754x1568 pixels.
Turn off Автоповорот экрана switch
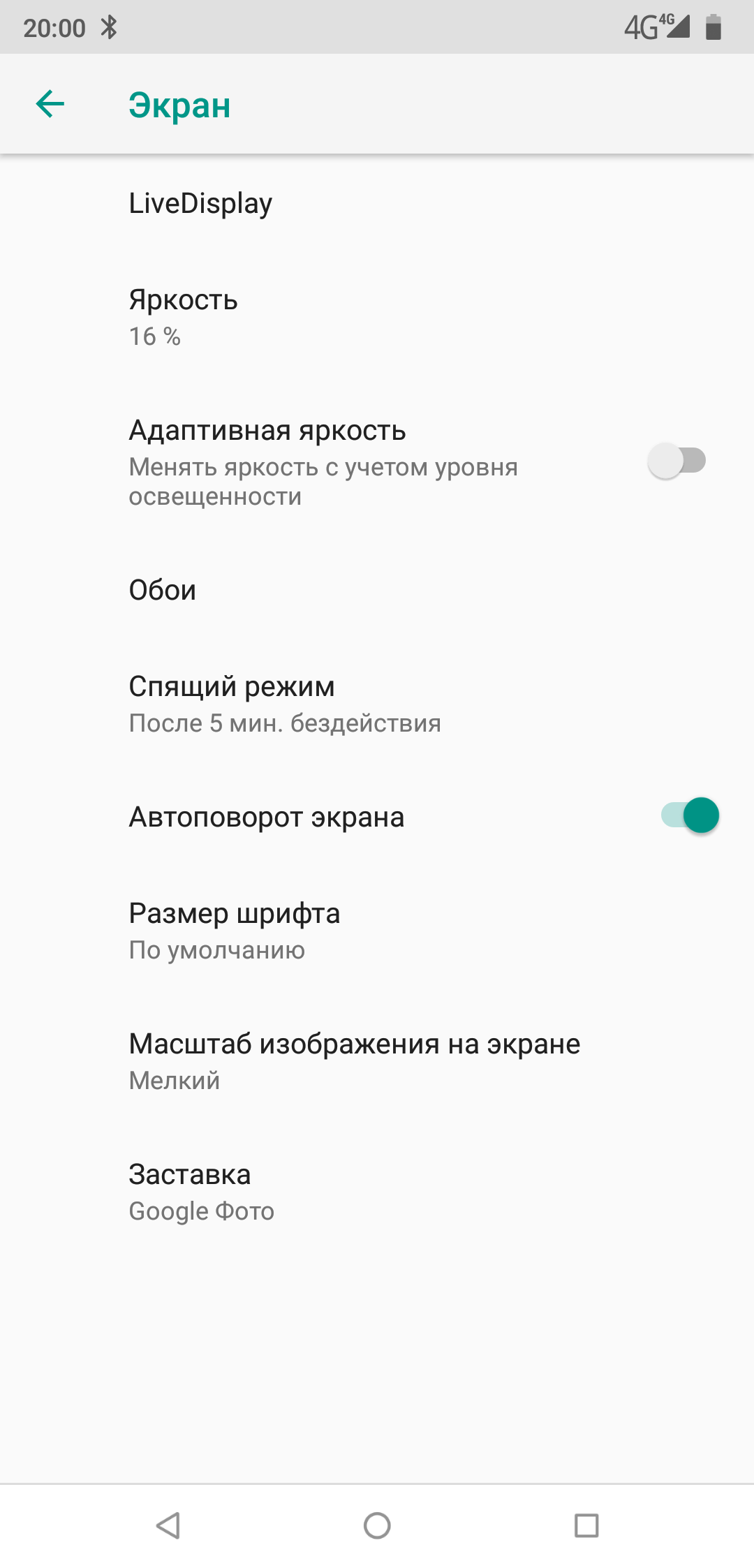(690, 815)
